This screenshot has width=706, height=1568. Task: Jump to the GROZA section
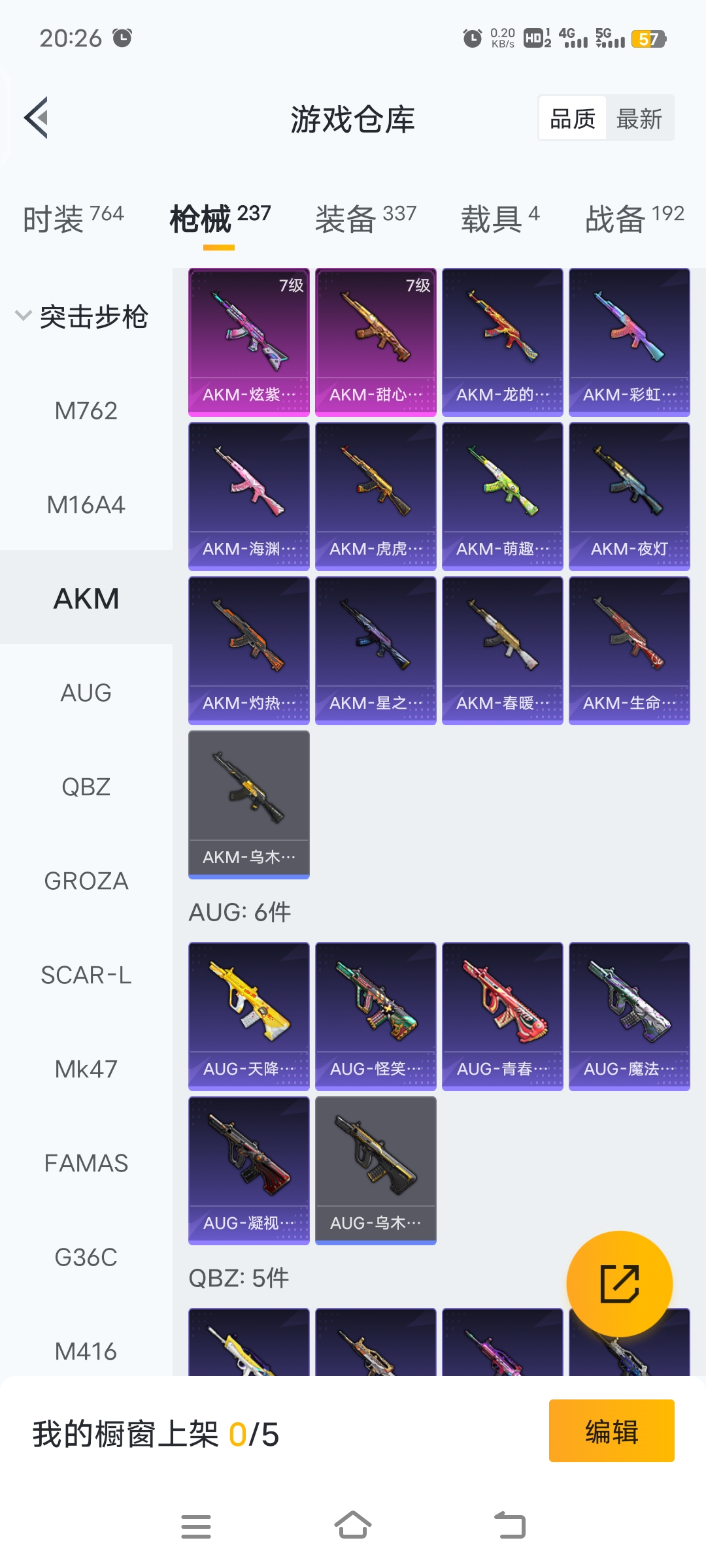[86, 881]
